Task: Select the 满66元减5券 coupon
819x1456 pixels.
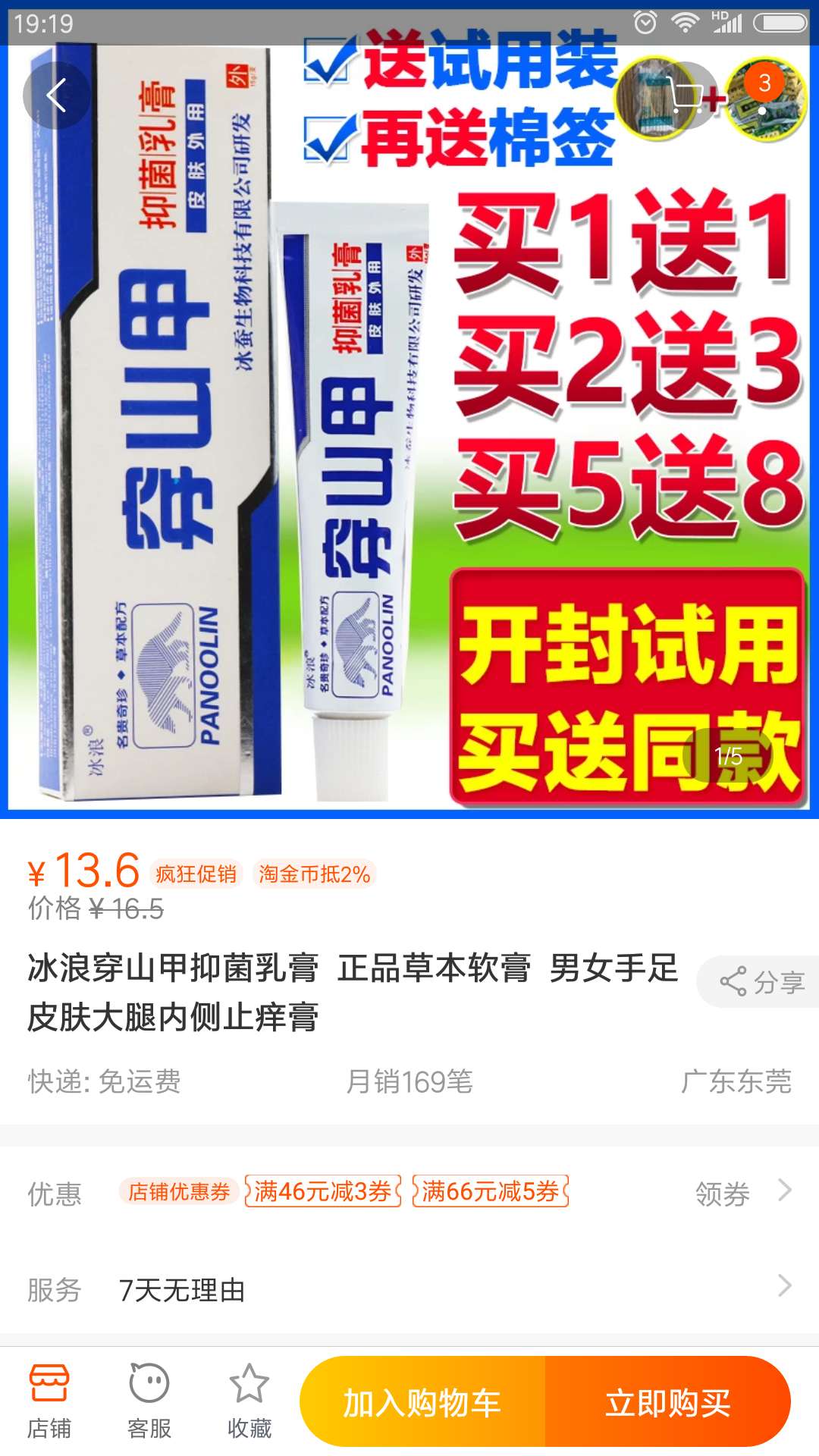Action: [491, 1191]
